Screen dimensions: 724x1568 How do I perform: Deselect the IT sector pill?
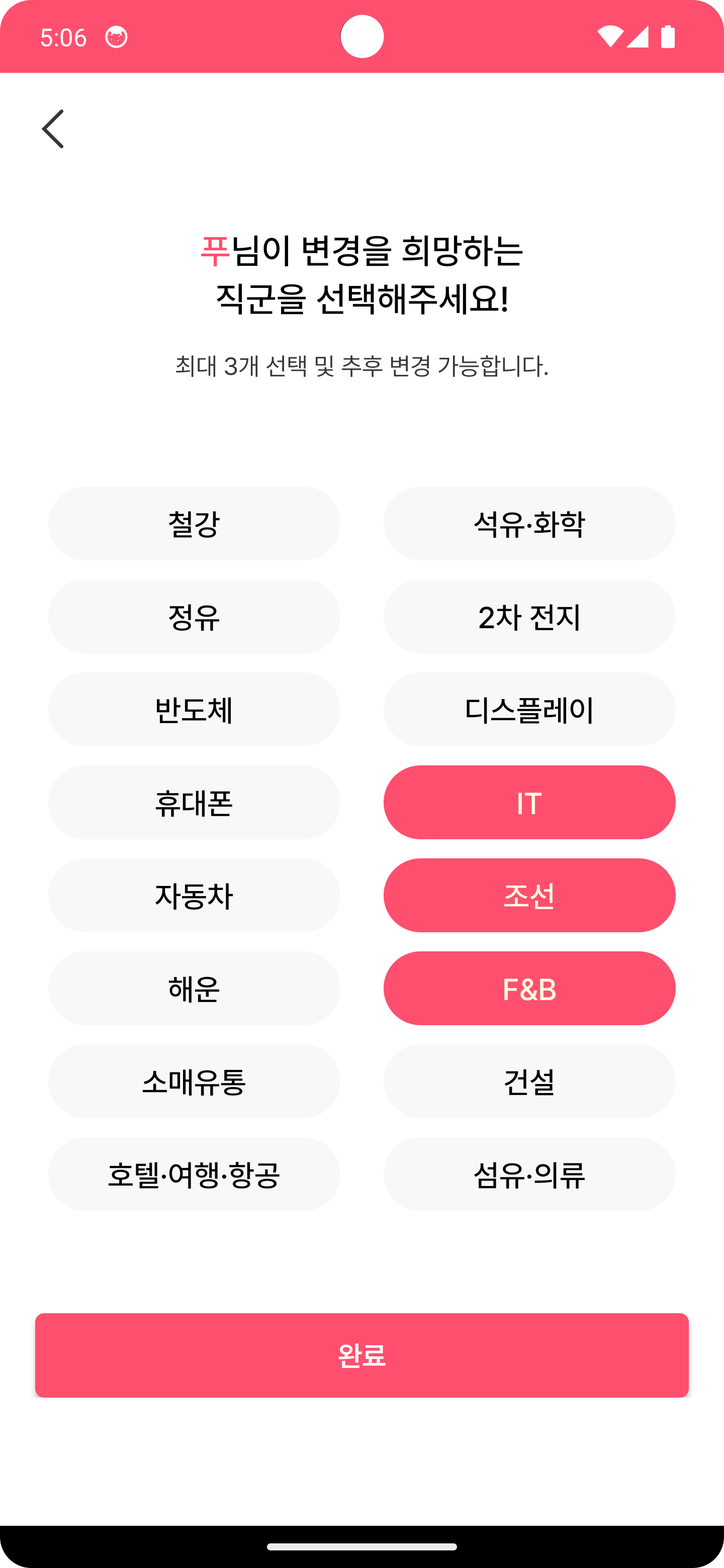tap(529, 802)
